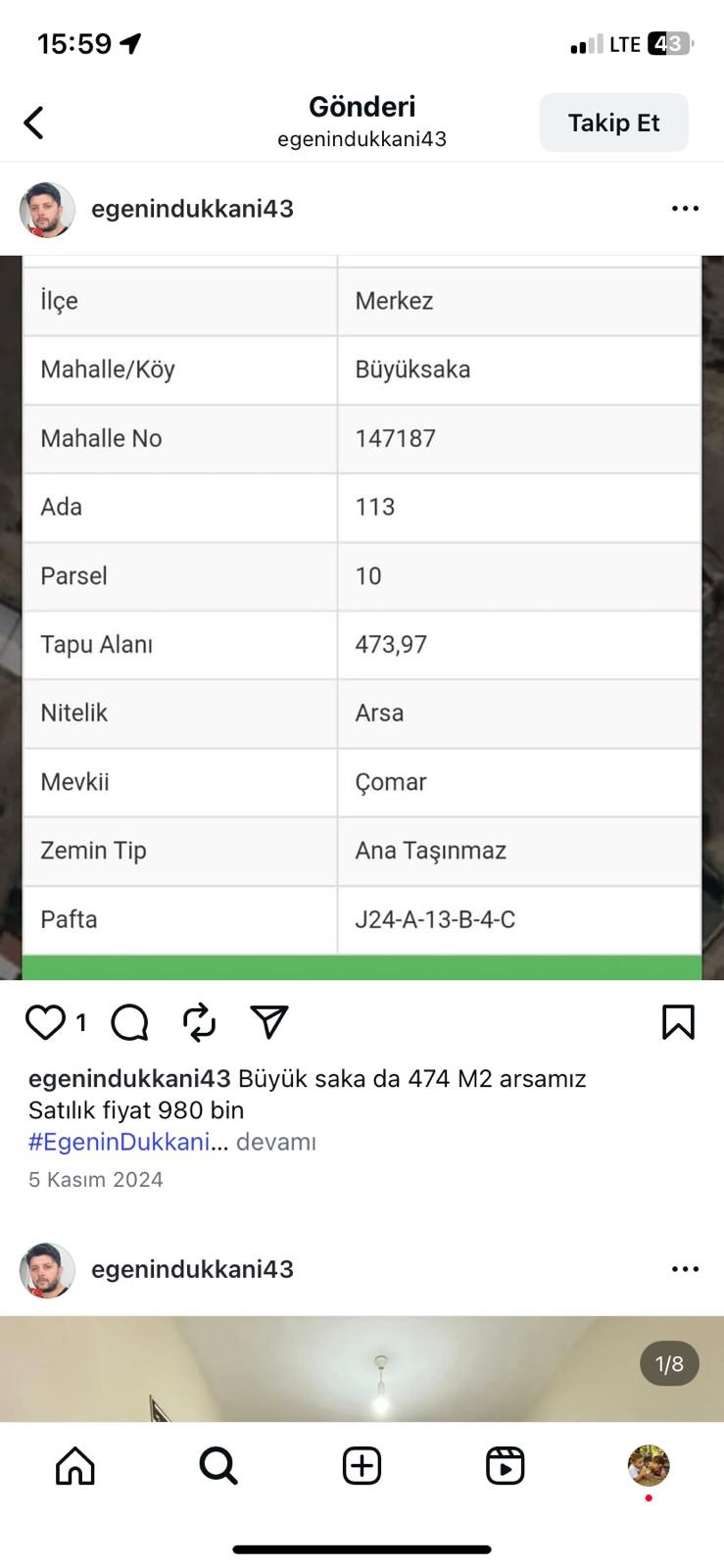
Task: Share the post via the paper plane icon
Action: 268,1021
